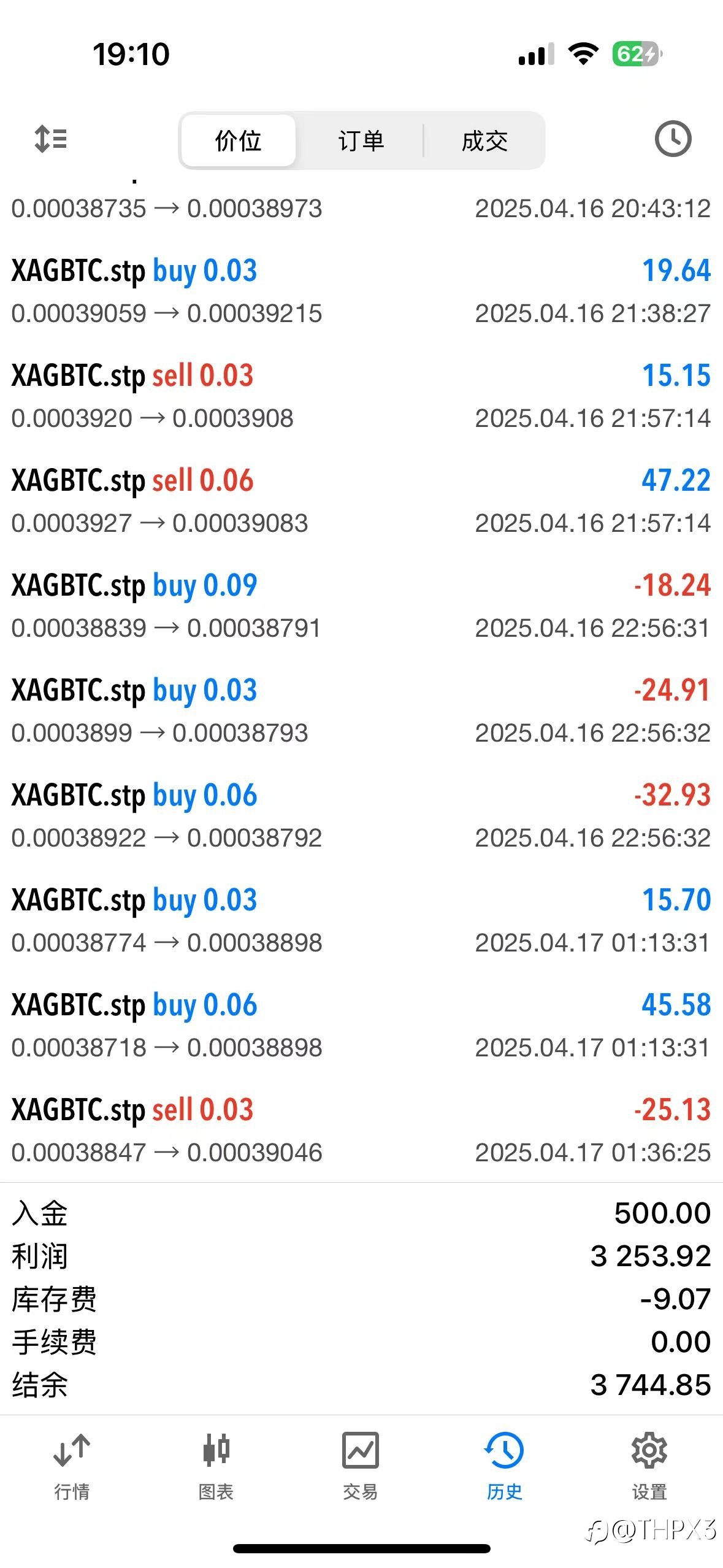Open the sell 0.03 trade with profit 15.15
This screenshot has height=1568, width=723.
click(361, 396)
